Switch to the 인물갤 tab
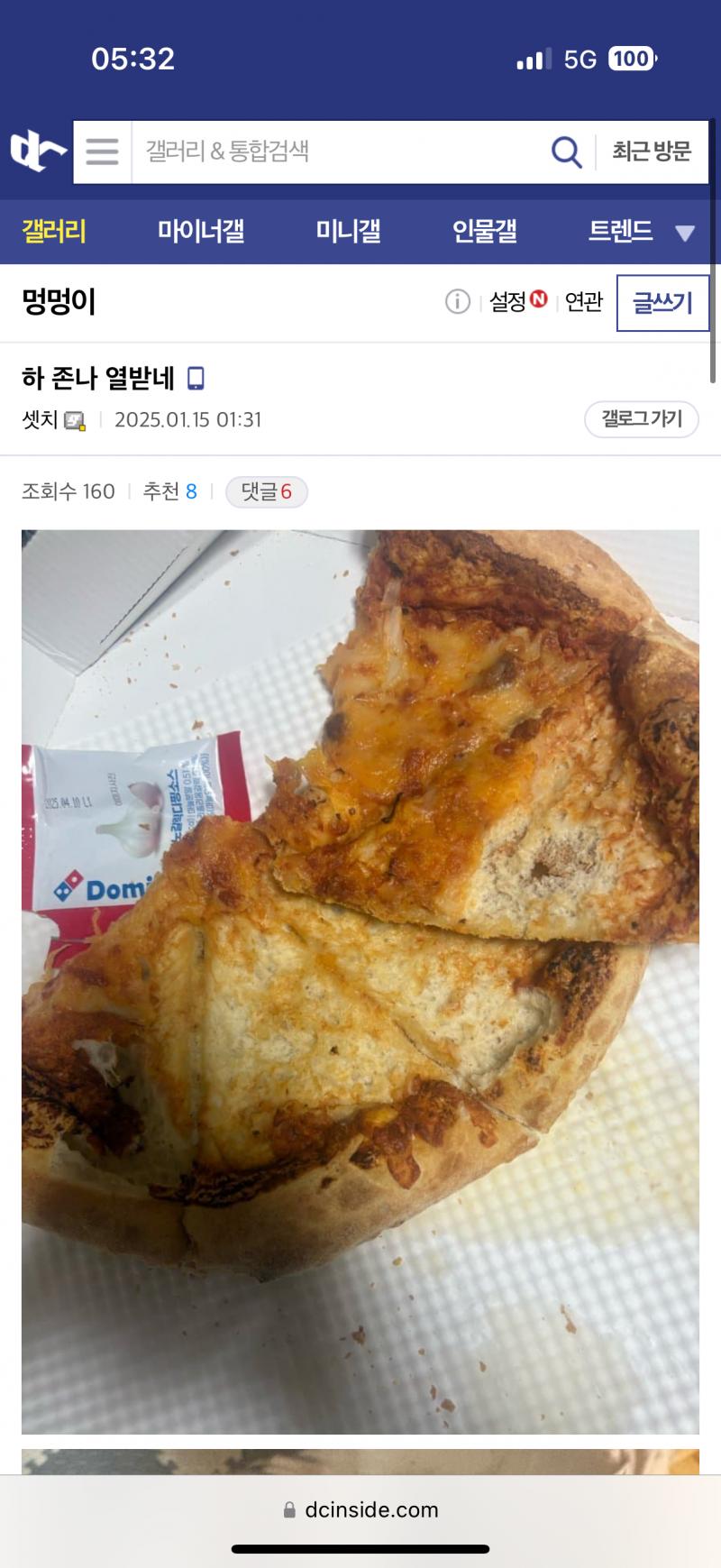 pyautogui.click(x=485, y=232)
